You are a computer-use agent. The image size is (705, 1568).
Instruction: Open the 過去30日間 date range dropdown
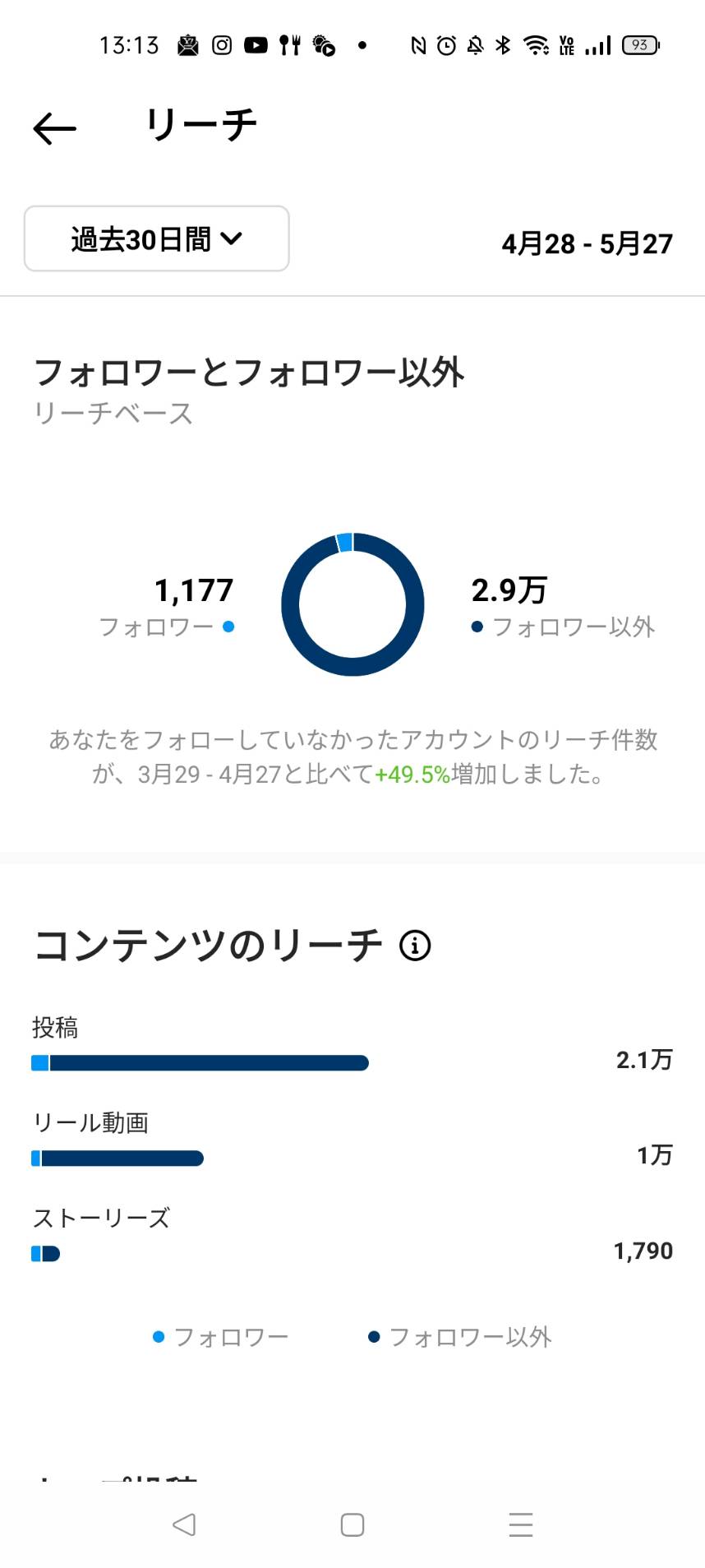click(157, 238)
